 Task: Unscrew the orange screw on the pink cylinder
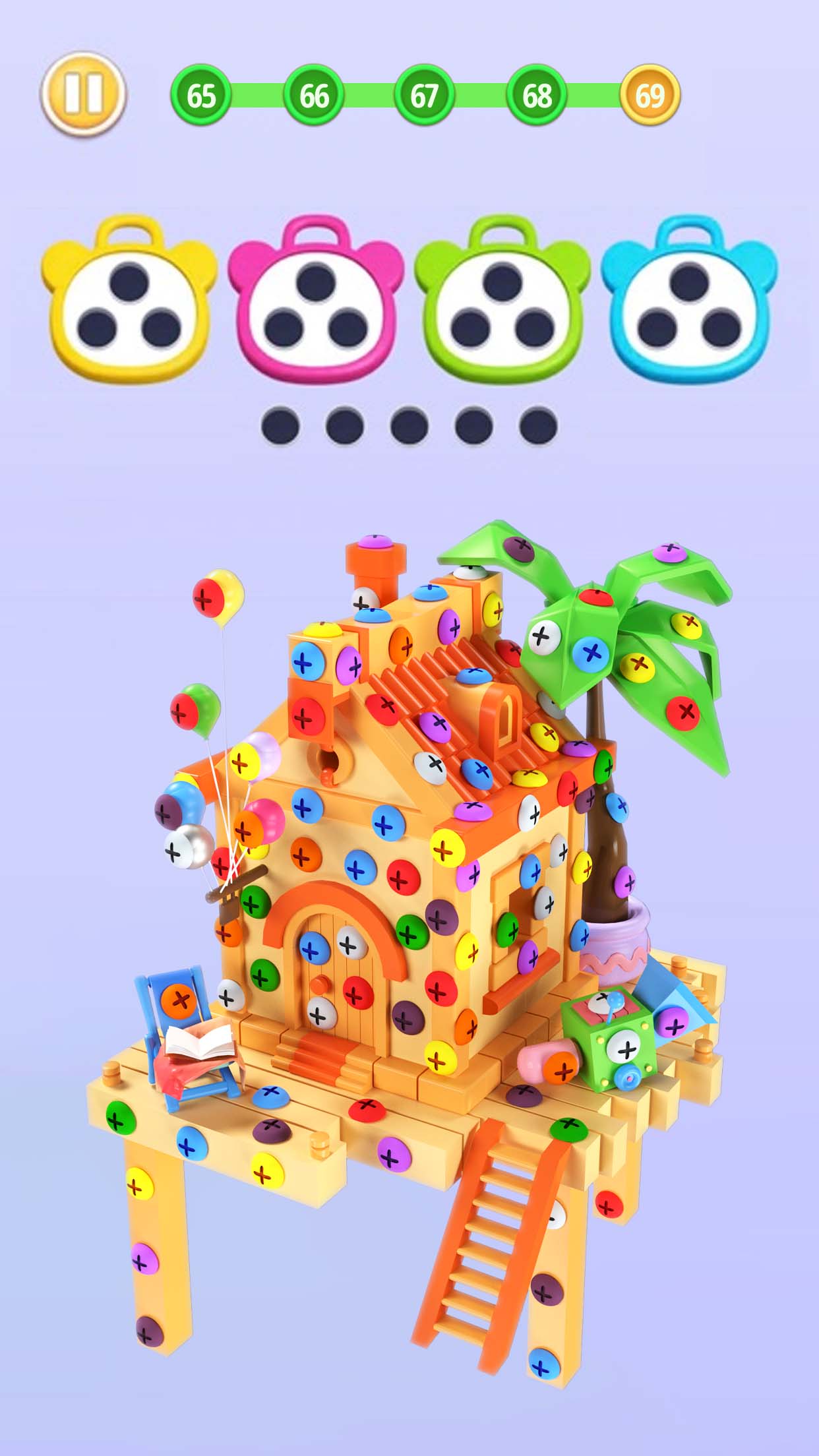click(561, 1067)
